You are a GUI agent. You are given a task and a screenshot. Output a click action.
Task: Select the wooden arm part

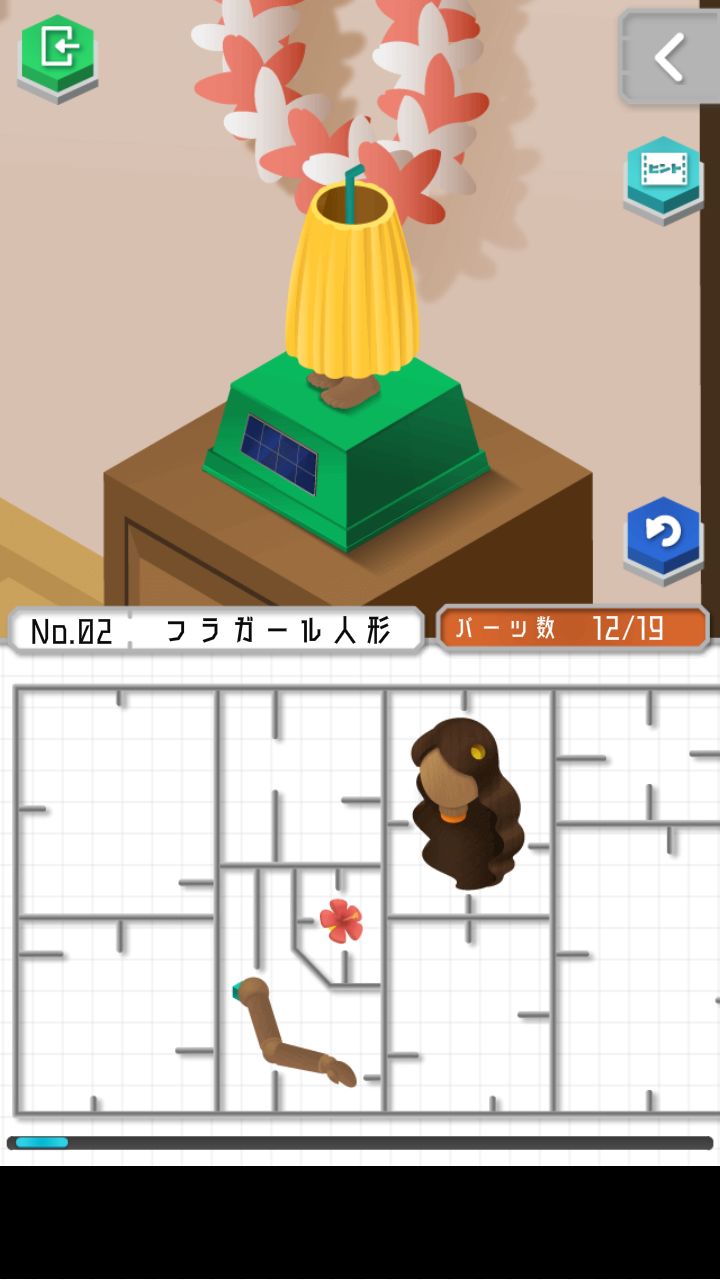292,1037
